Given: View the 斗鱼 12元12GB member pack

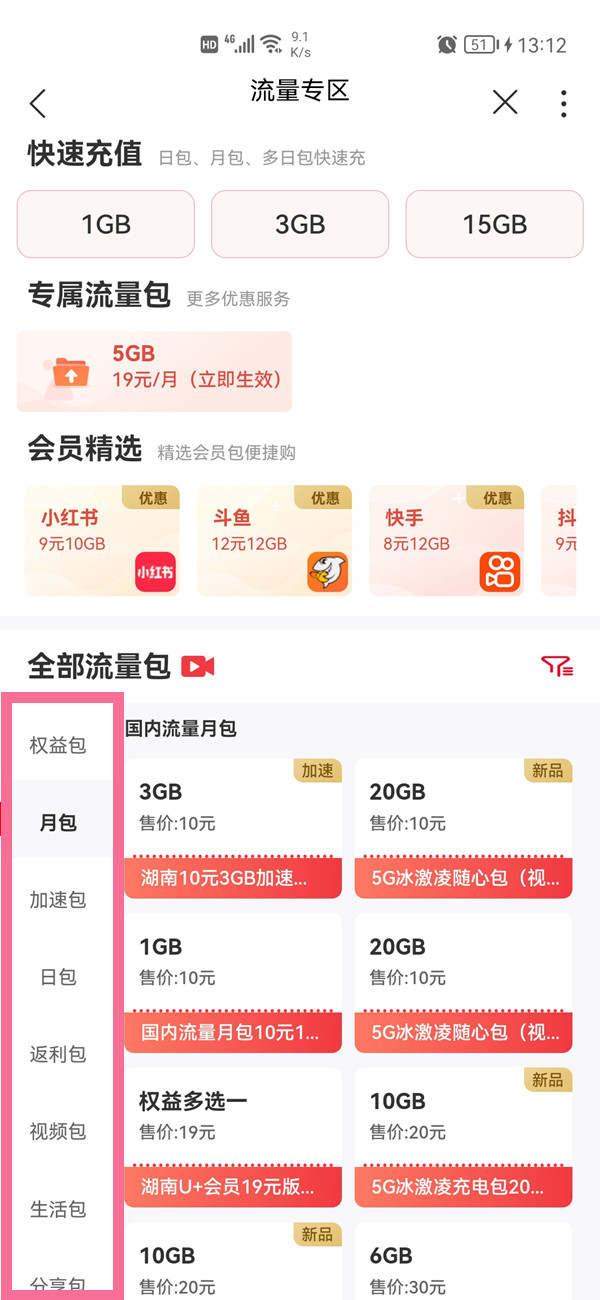Looking at the screenshot, I should [x=275, y=540].
